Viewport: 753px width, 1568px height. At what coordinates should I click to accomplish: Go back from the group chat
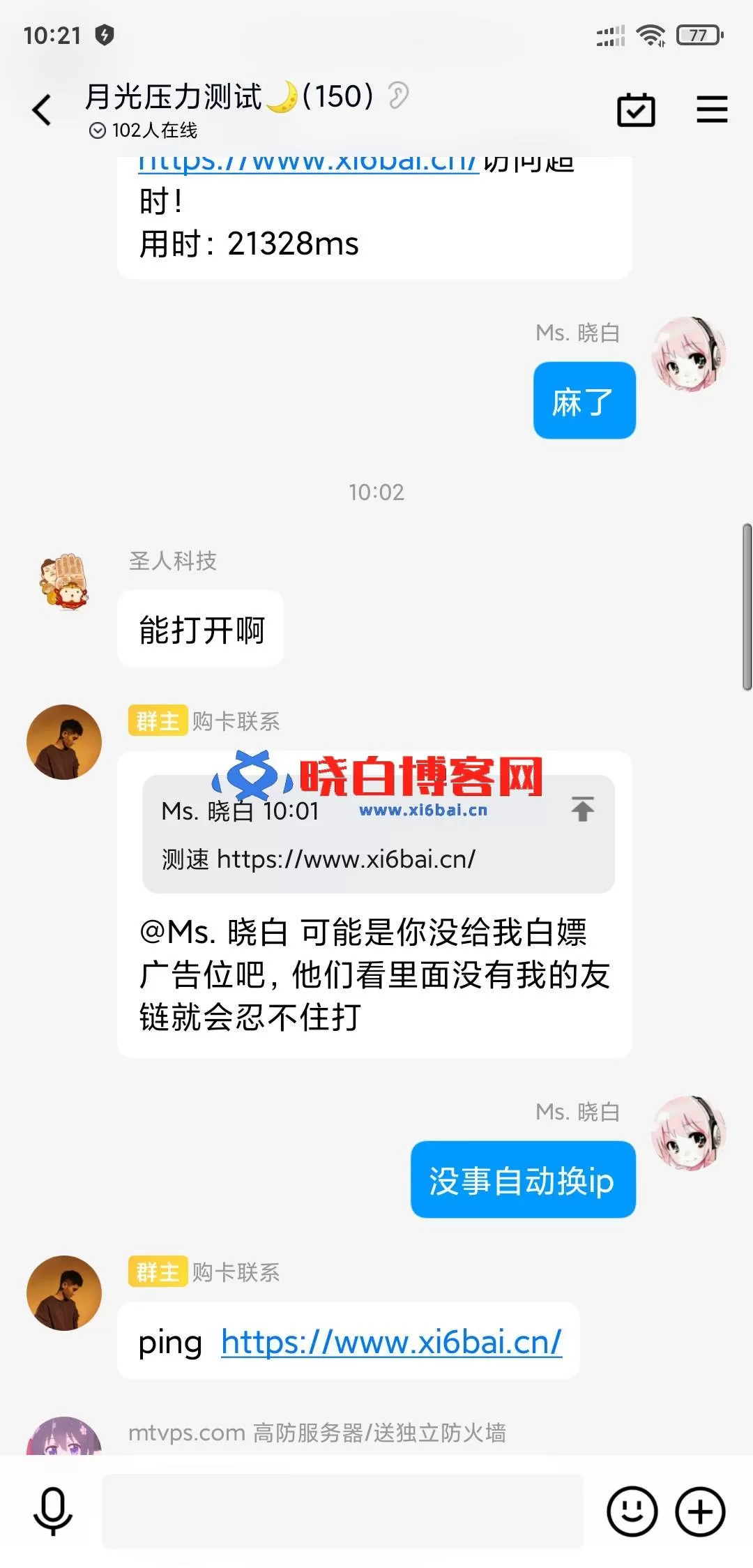tap(42, 110)
